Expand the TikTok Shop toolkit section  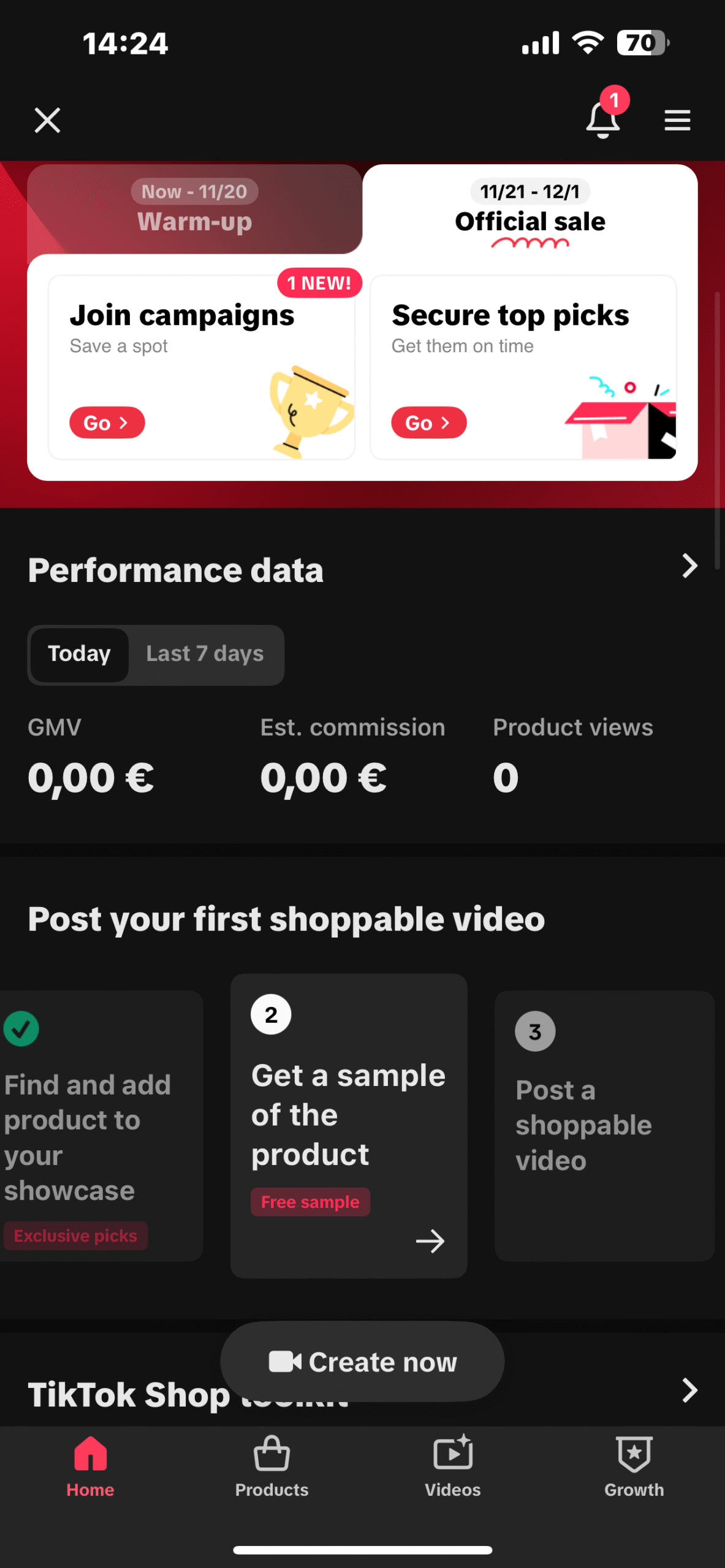(689, 1390)
